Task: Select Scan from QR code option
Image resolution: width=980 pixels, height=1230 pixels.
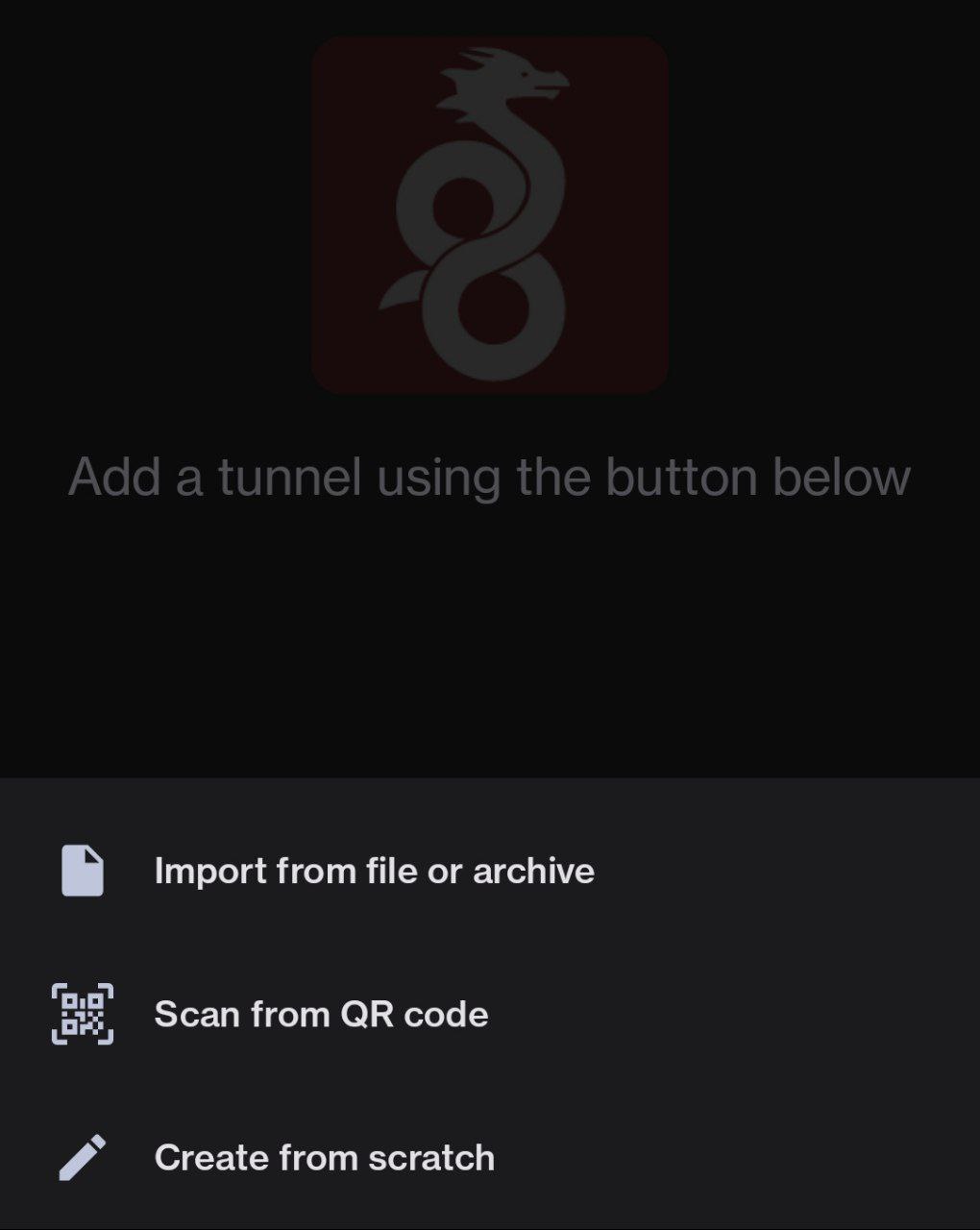Action: [322, 1014]
